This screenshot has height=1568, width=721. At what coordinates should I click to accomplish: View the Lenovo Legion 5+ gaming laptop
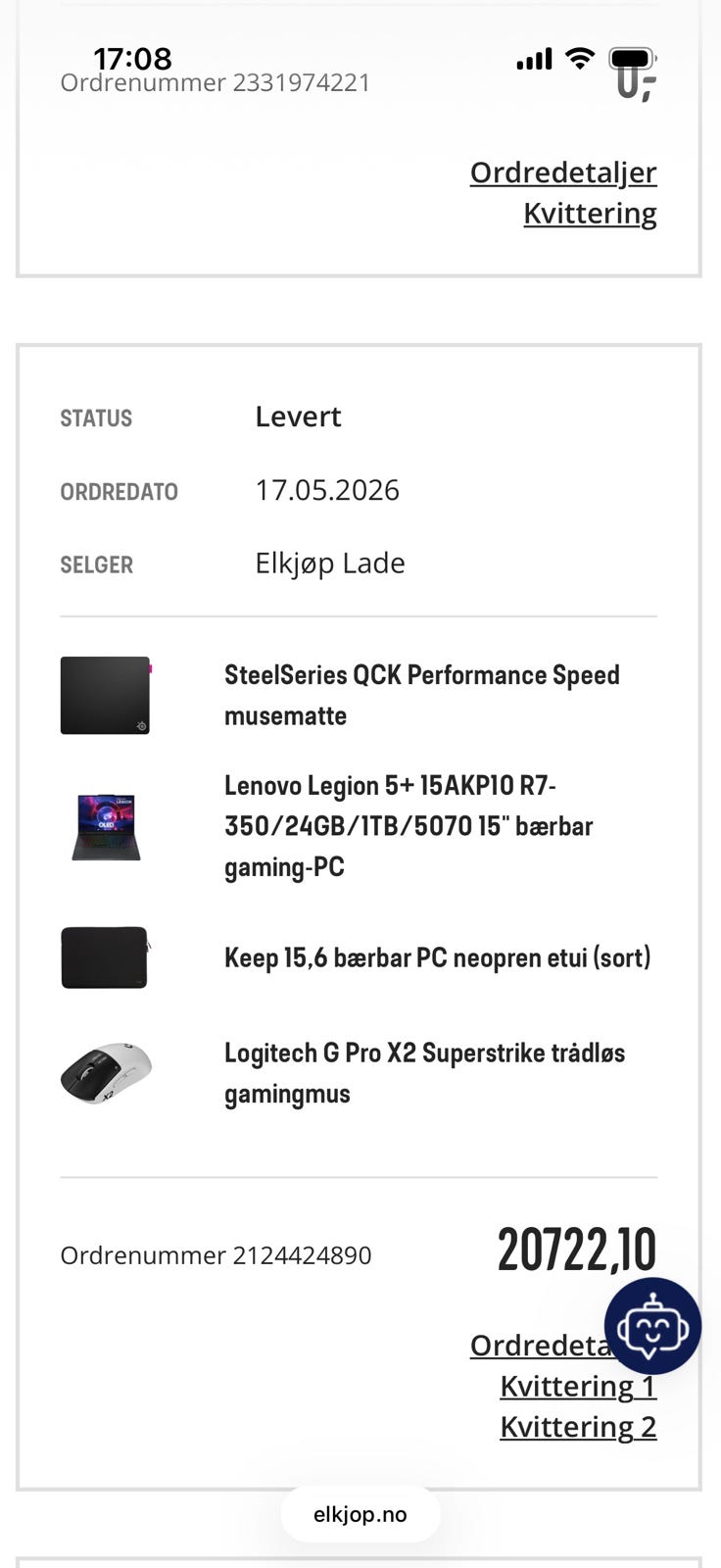tap(409, 826)
